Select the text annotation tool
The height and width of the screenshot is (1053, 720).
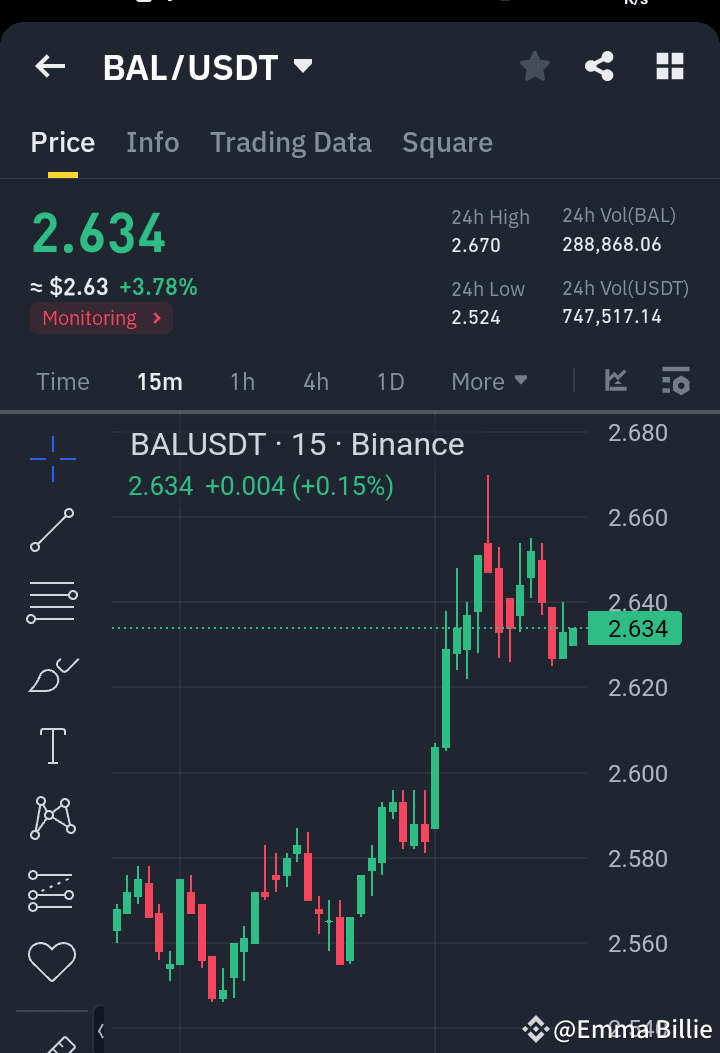click(51, 745)
